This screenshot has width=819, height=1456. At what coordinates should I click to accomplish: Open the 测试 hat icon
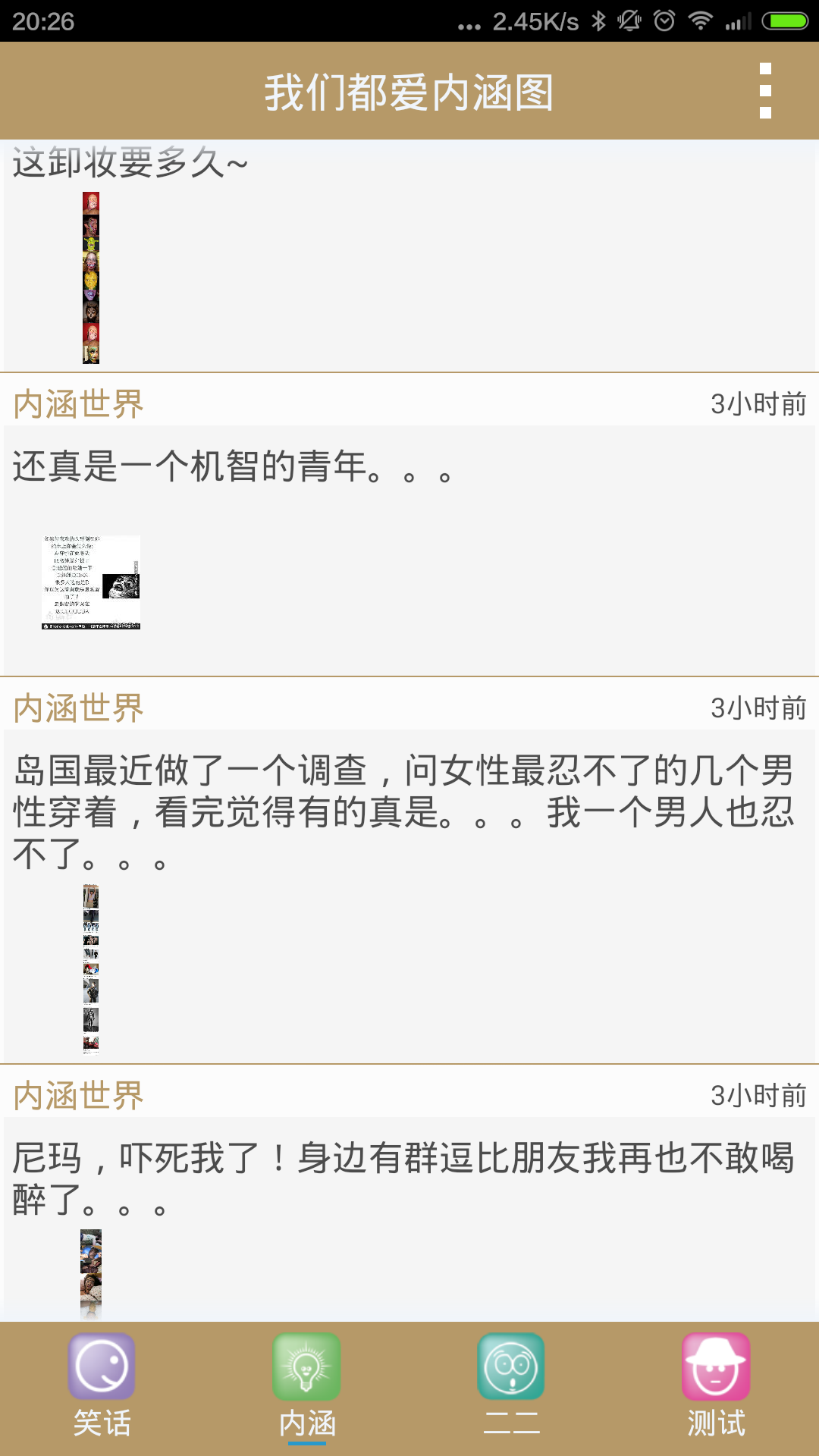coord(717,1365)
